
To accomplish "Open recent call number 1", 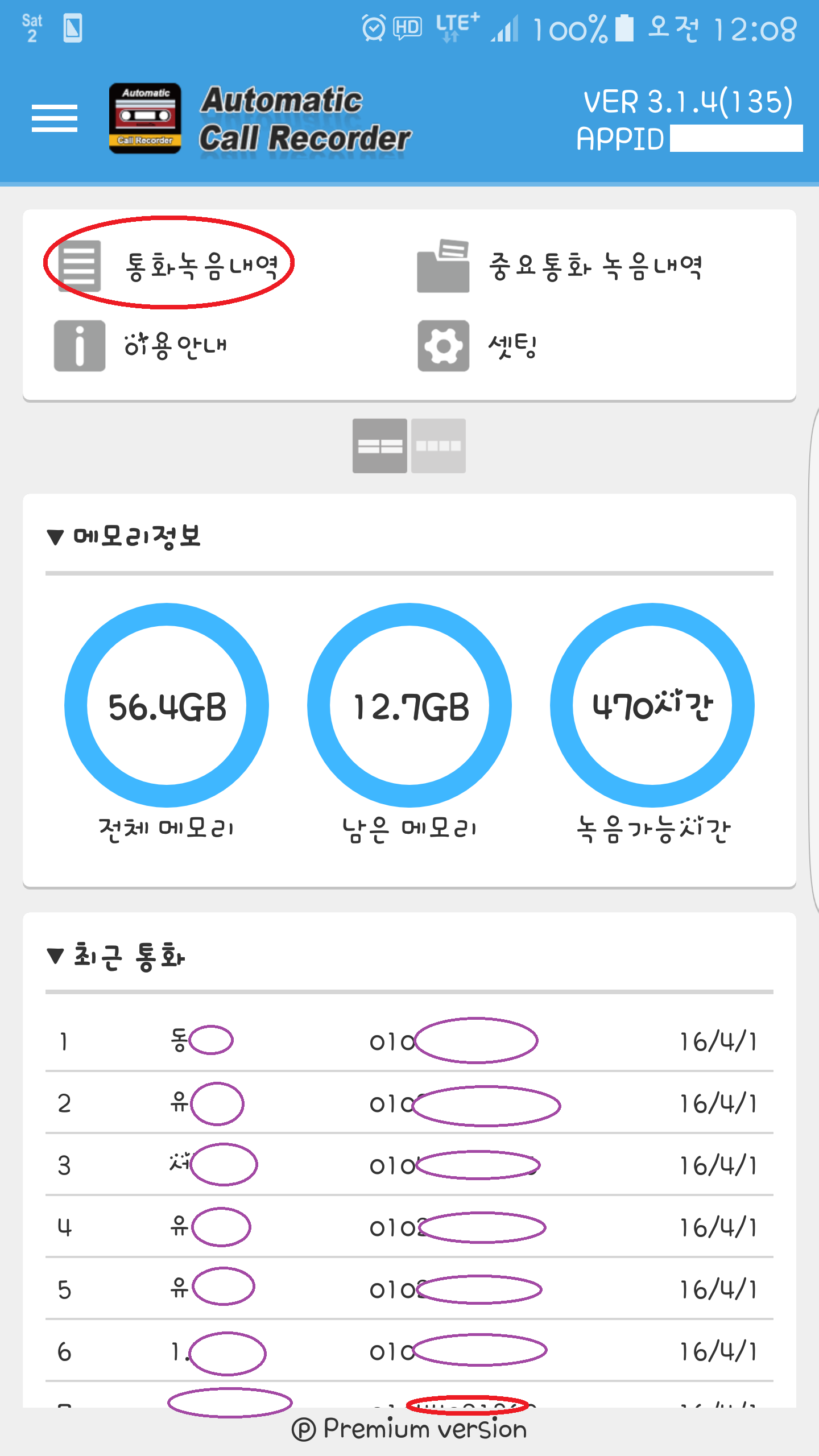I will 408,1041.
